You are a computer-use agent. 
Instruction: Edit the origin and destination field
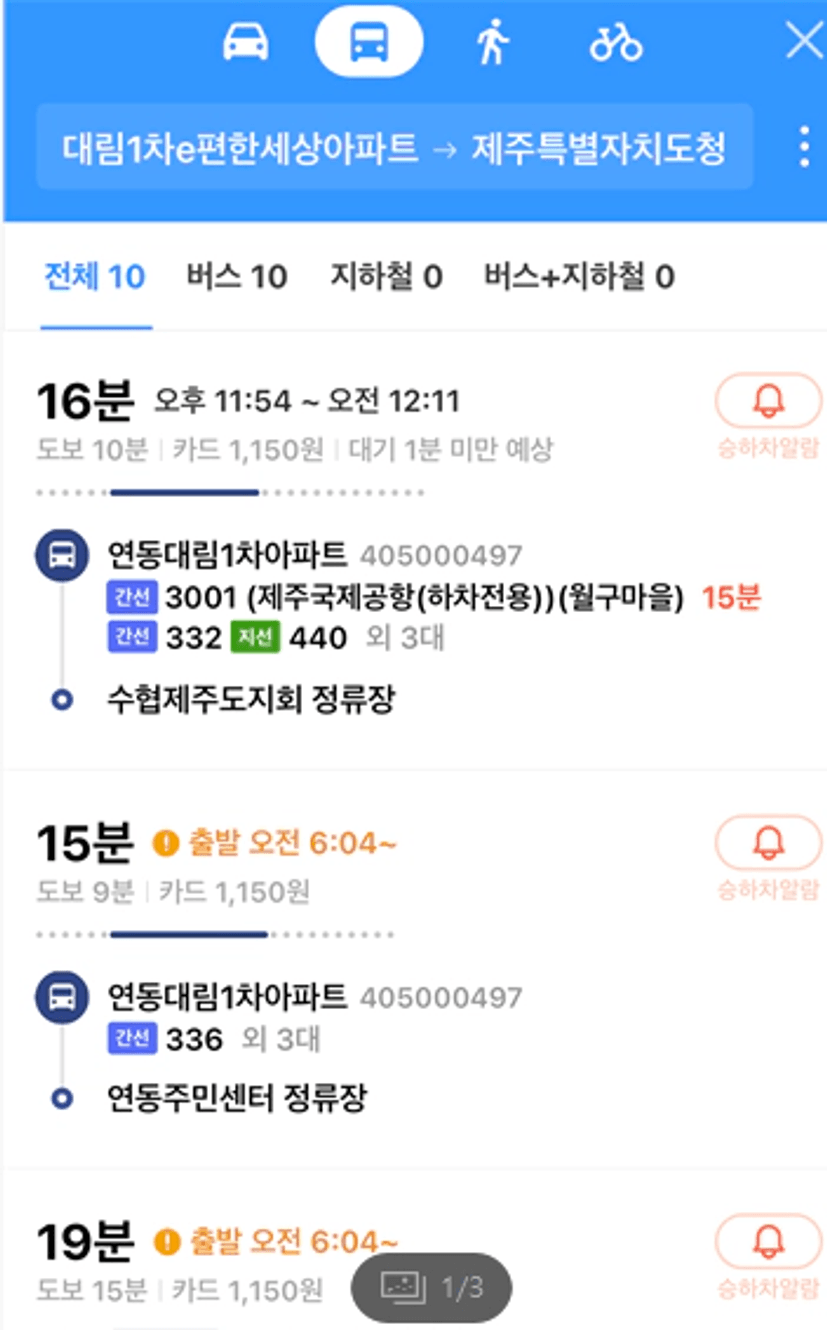pos(394,148)
